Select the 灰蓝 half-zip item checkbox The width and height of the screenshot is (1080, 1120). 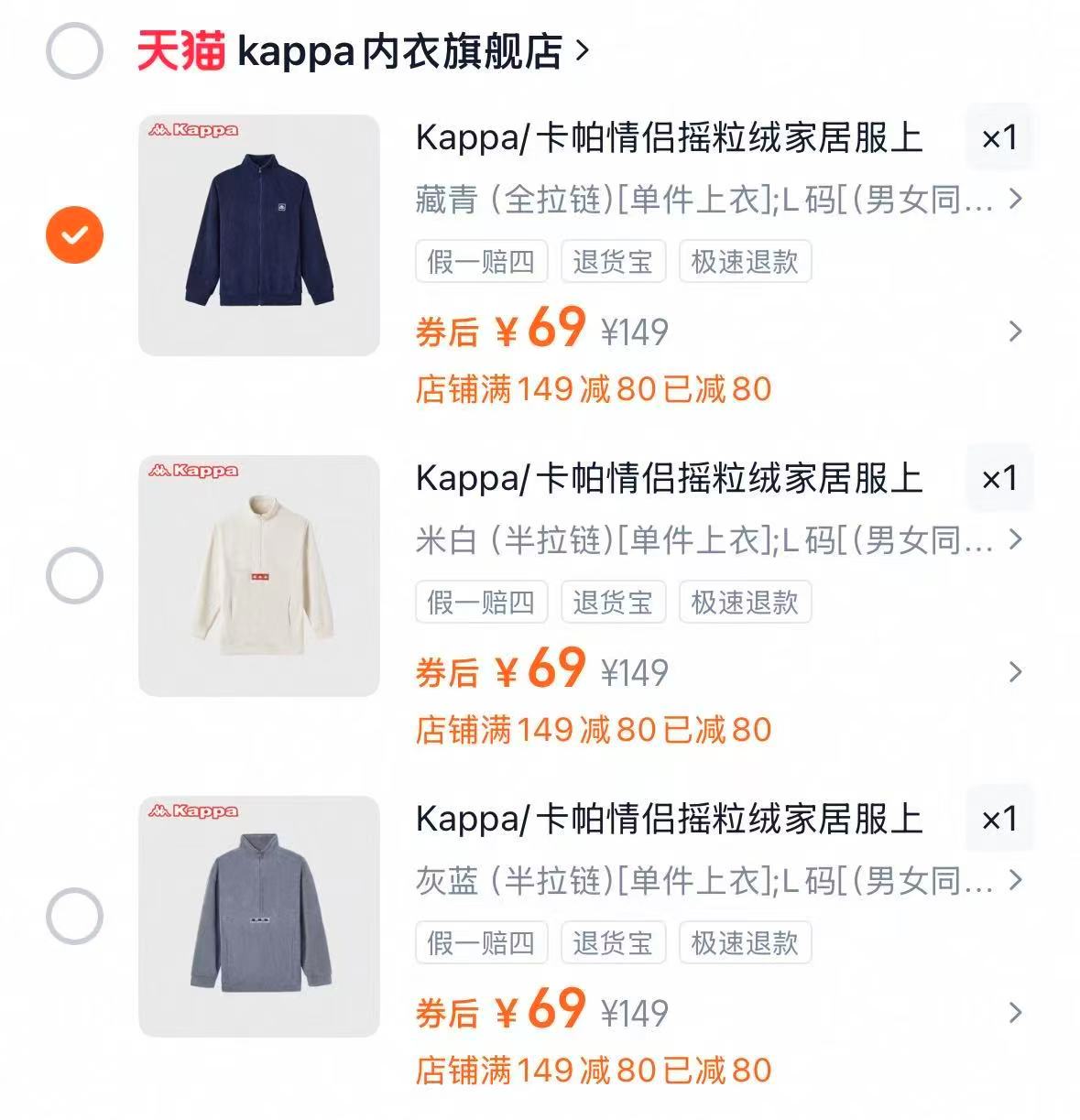click(72, 915)
